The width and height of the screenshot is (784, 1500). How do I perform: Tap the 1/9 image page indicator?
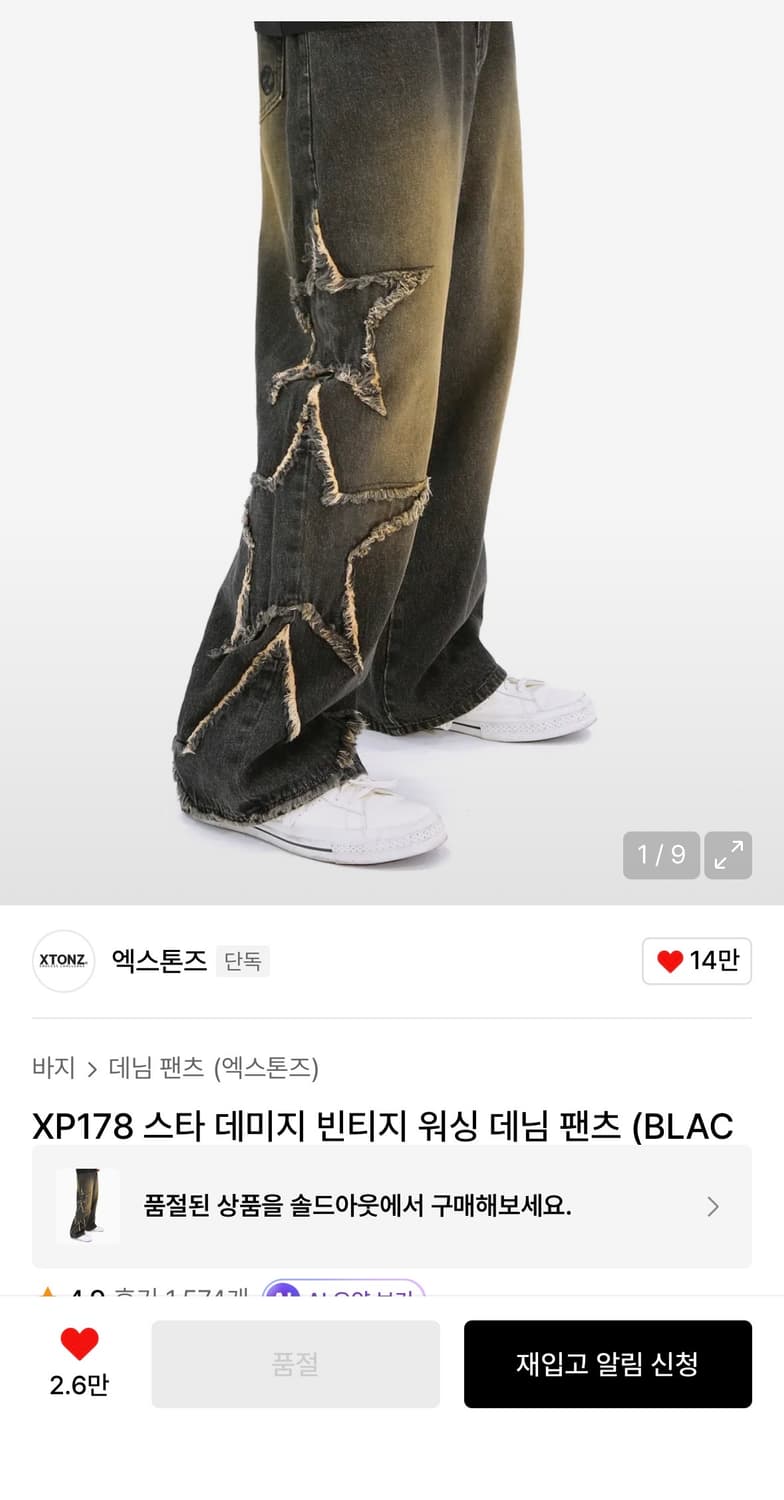(x=661, y=855)
